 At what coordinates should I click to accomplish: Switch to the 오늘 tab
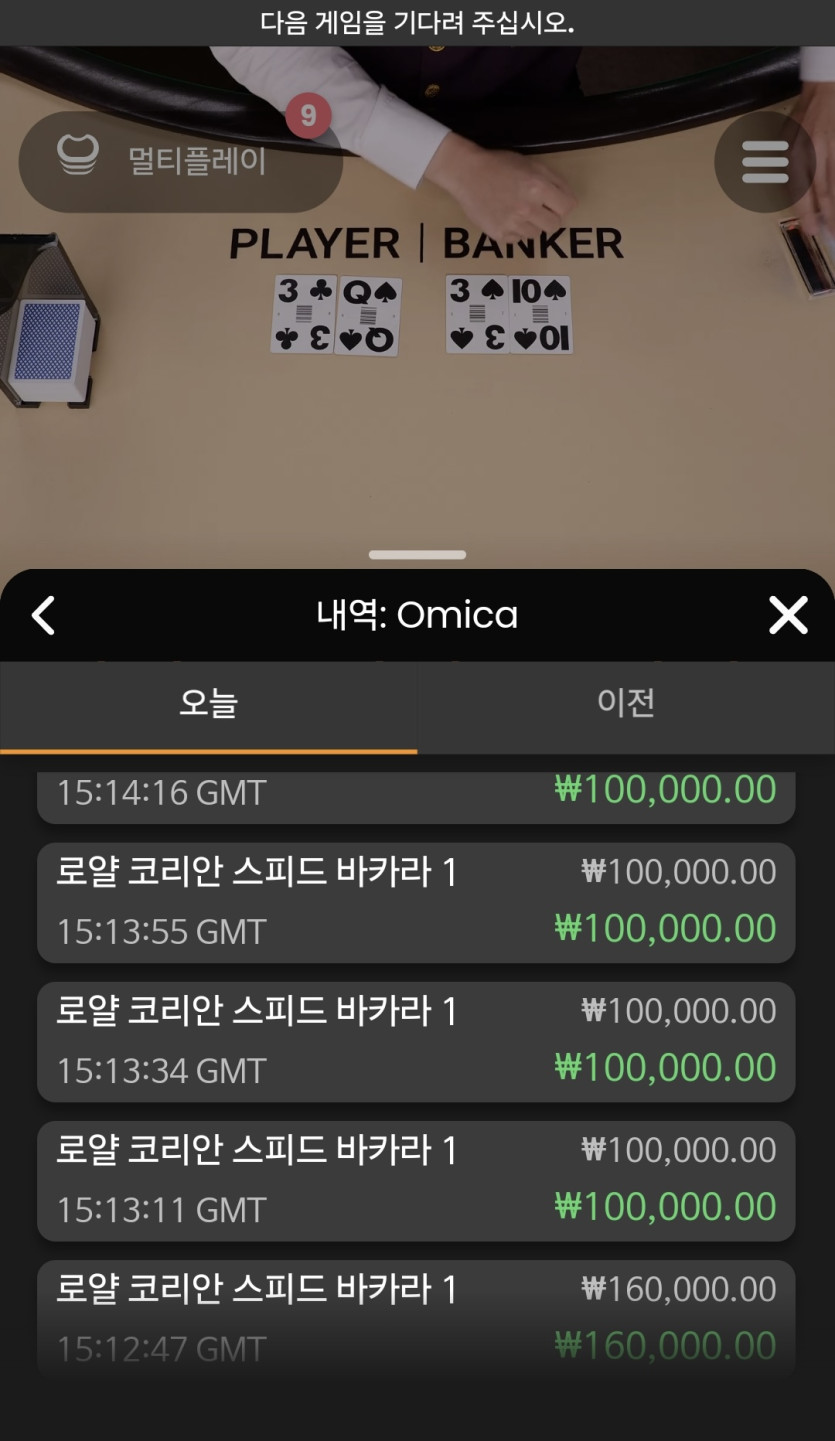[208, 703]
